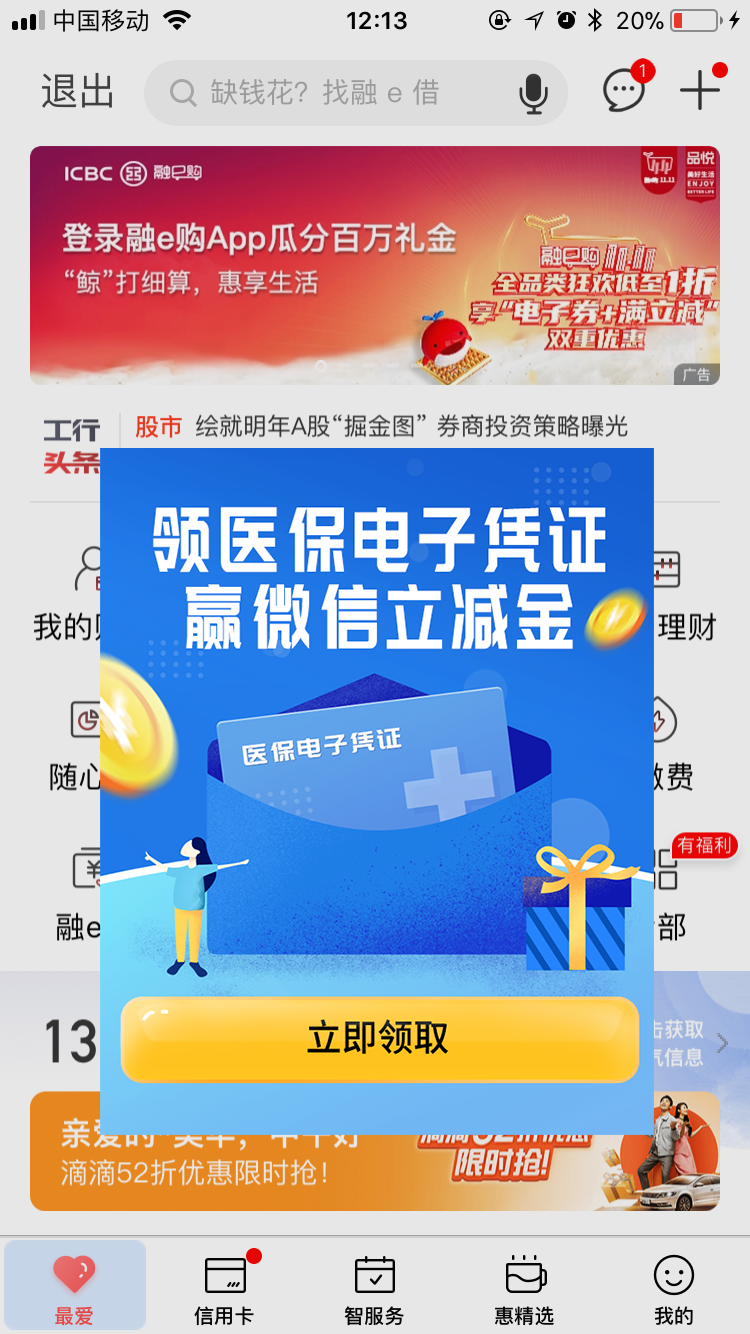Open the search box 缺钱花？找融e借
Image resolution: width=750 pixels, height=1334 pixels.
340,93
